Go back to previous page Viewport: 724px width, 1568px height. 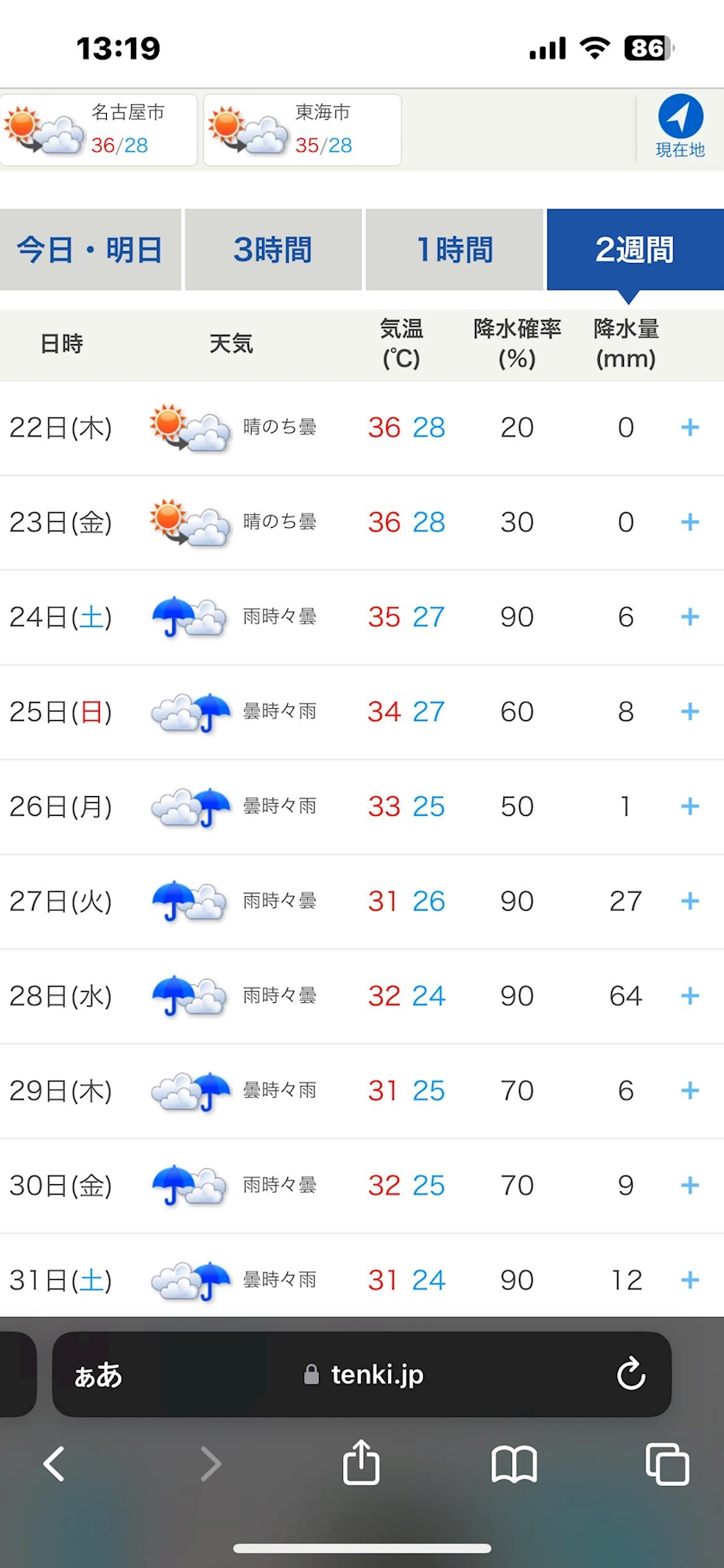click(x=54, y=1464)
